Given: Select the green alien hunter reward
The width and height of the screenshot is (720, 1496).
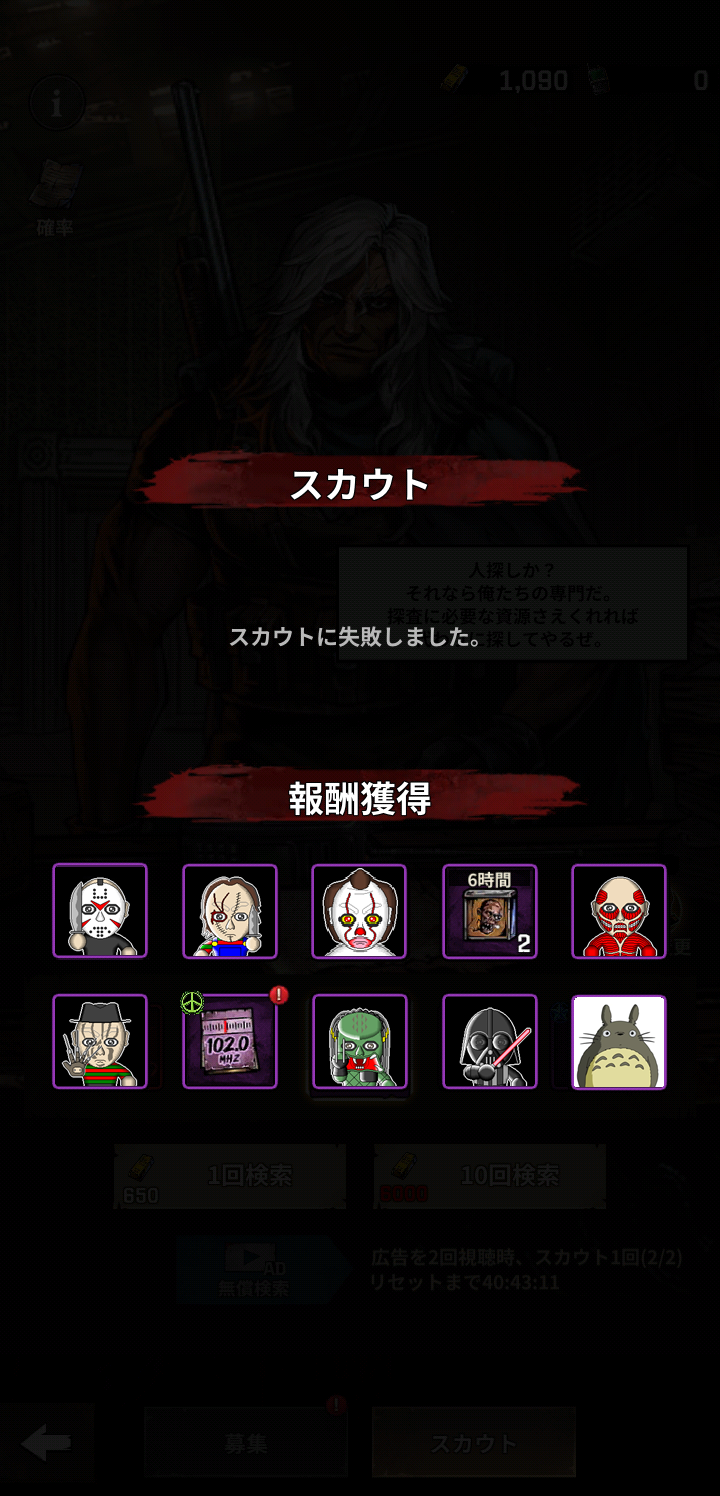Looking at the screenshot, I should click(359, 1041).
